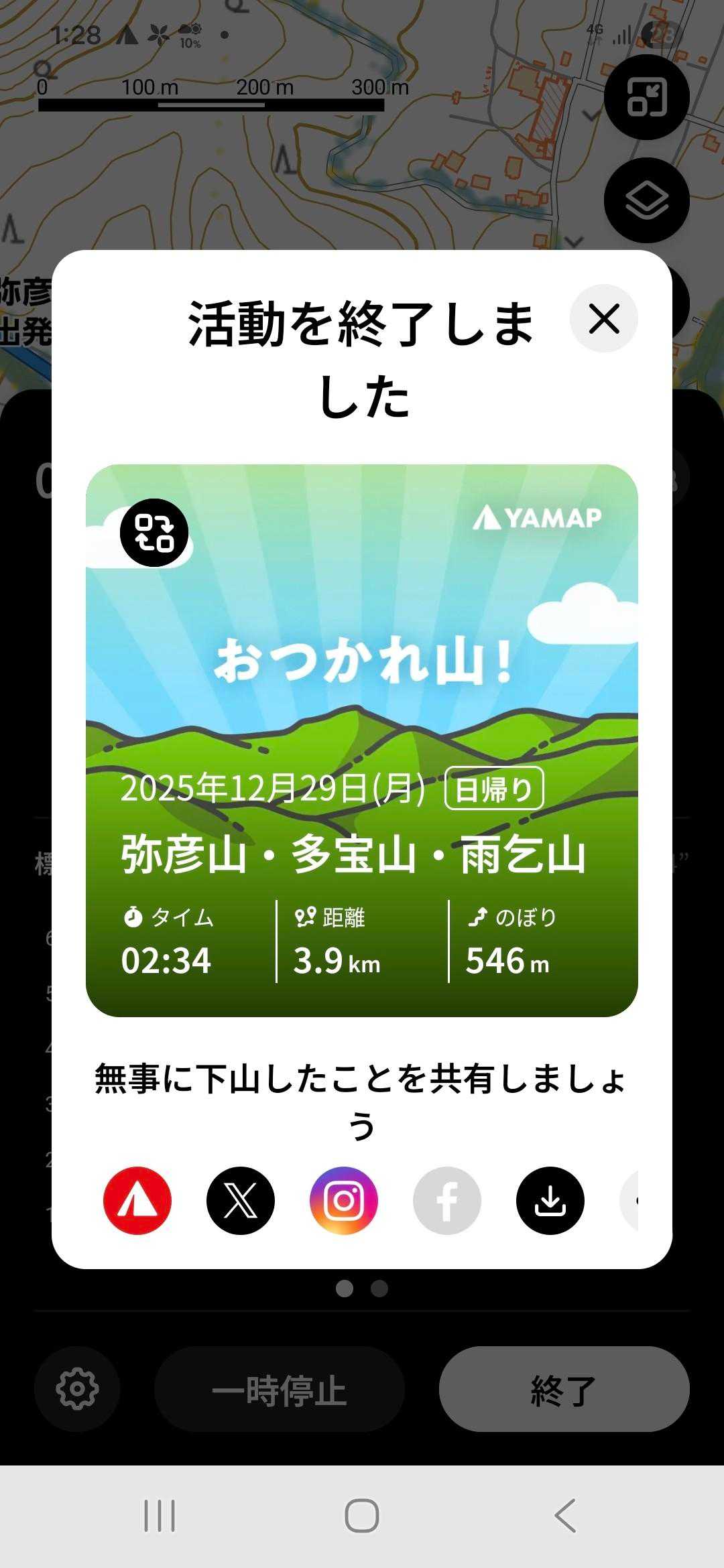Go back with system back button
Viewport: 724px width, 1568px height.
(x=565, y=1516)
